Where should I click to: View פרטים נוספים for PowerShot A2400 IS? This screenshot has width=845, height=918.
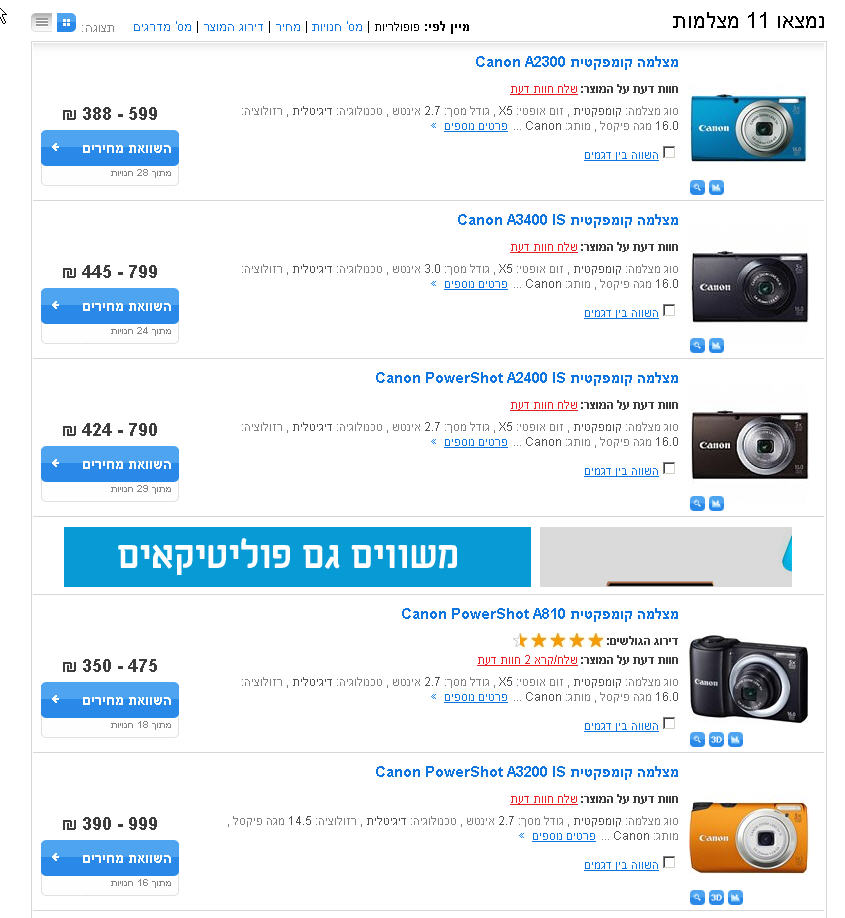click(x=476, y=441)
